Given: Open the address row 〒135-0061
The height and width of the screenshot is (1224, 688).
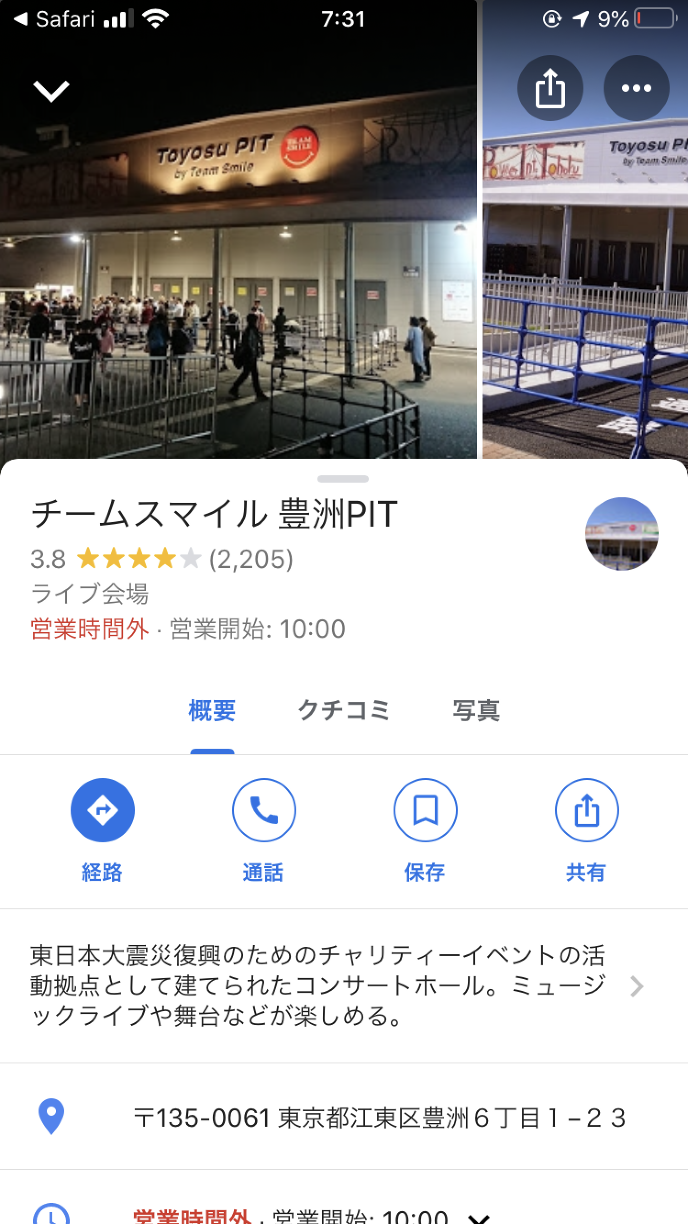Looking at the screenshot, I should coord(380,1117).
